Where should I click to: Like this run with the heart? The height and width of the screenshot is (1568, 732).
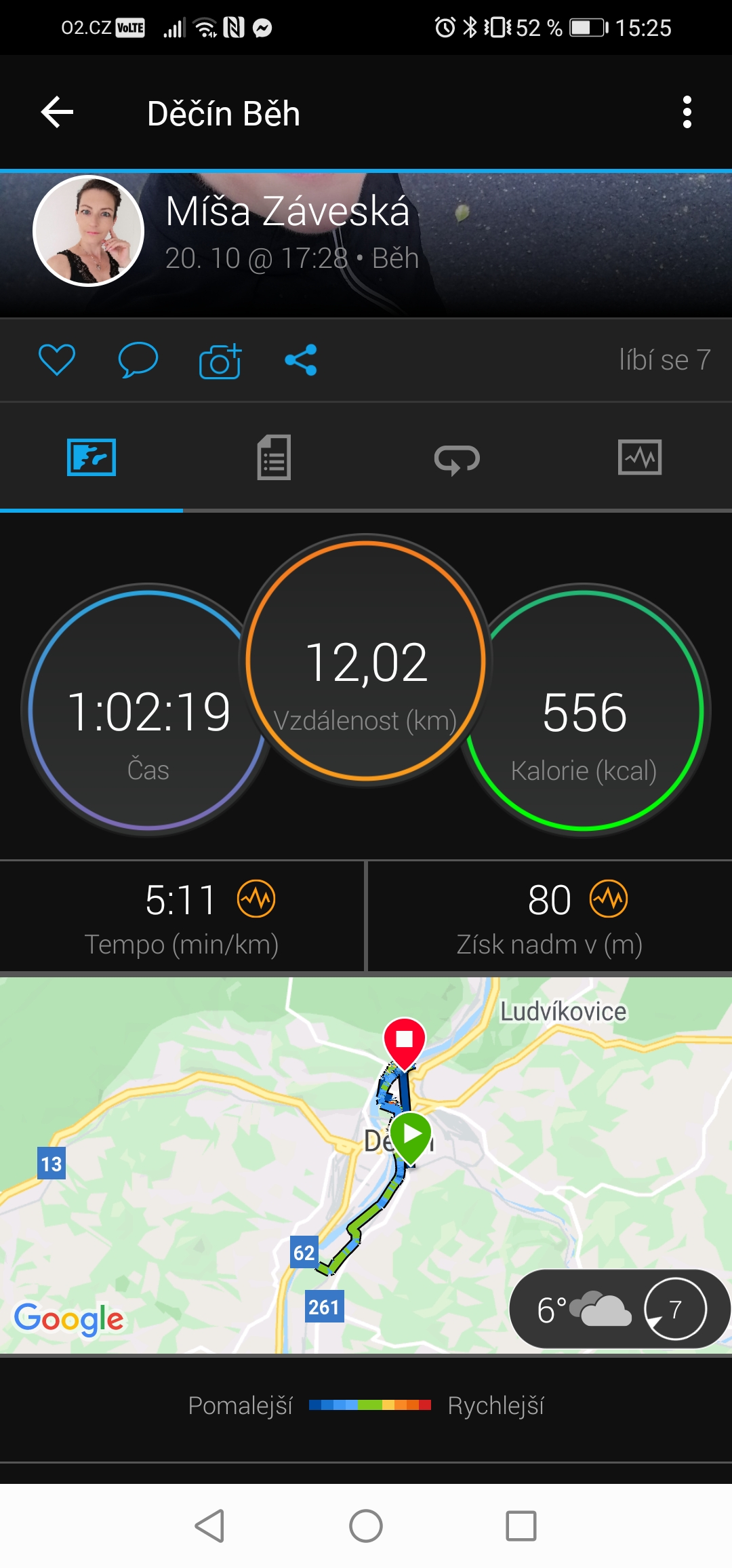[x=57, y=359]
